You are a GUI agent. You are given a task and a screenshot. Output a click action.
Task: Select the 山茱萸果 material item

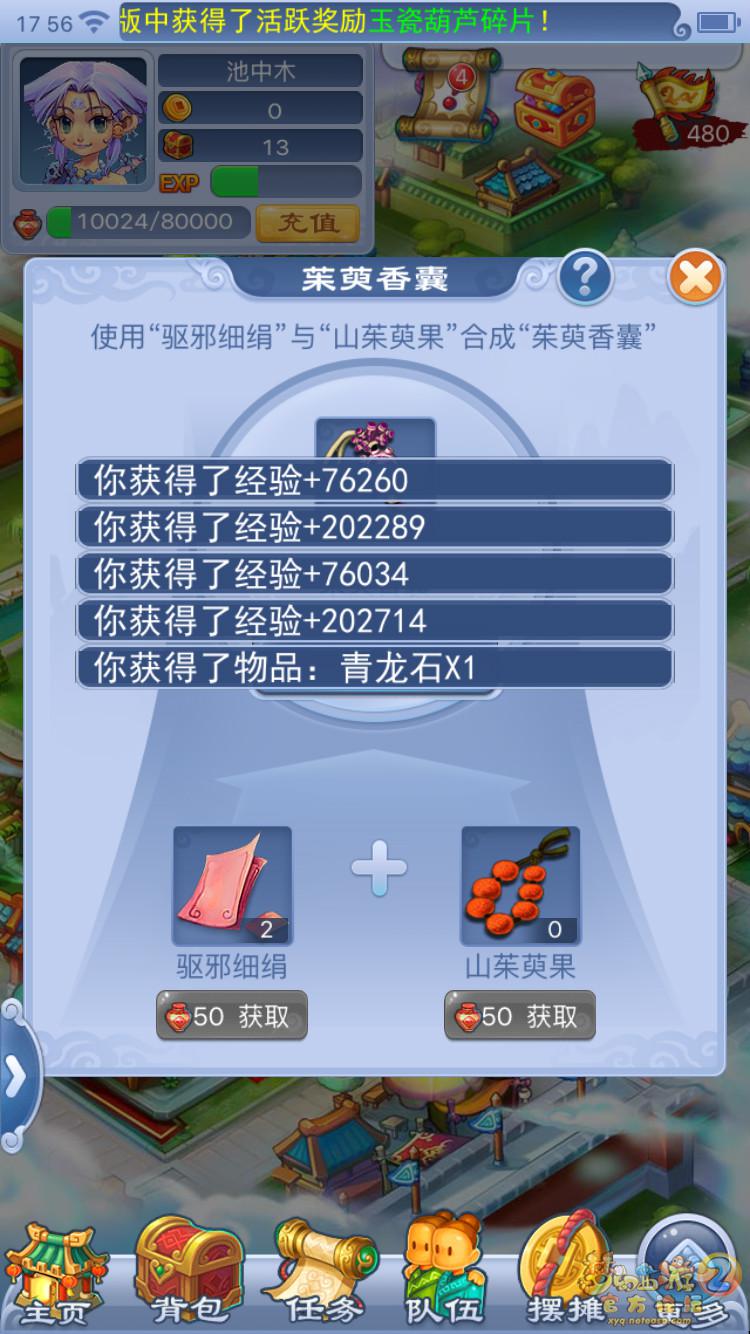click(520, 886)
